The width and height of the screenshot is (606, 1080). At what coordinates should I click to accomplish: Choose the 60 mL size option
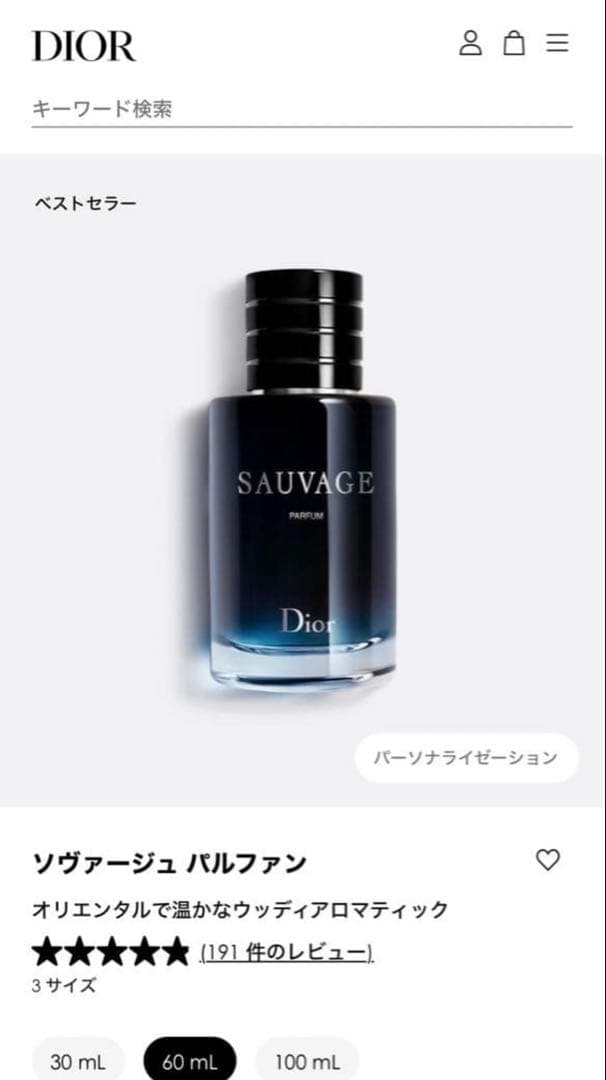click(x=189, y=1062)
